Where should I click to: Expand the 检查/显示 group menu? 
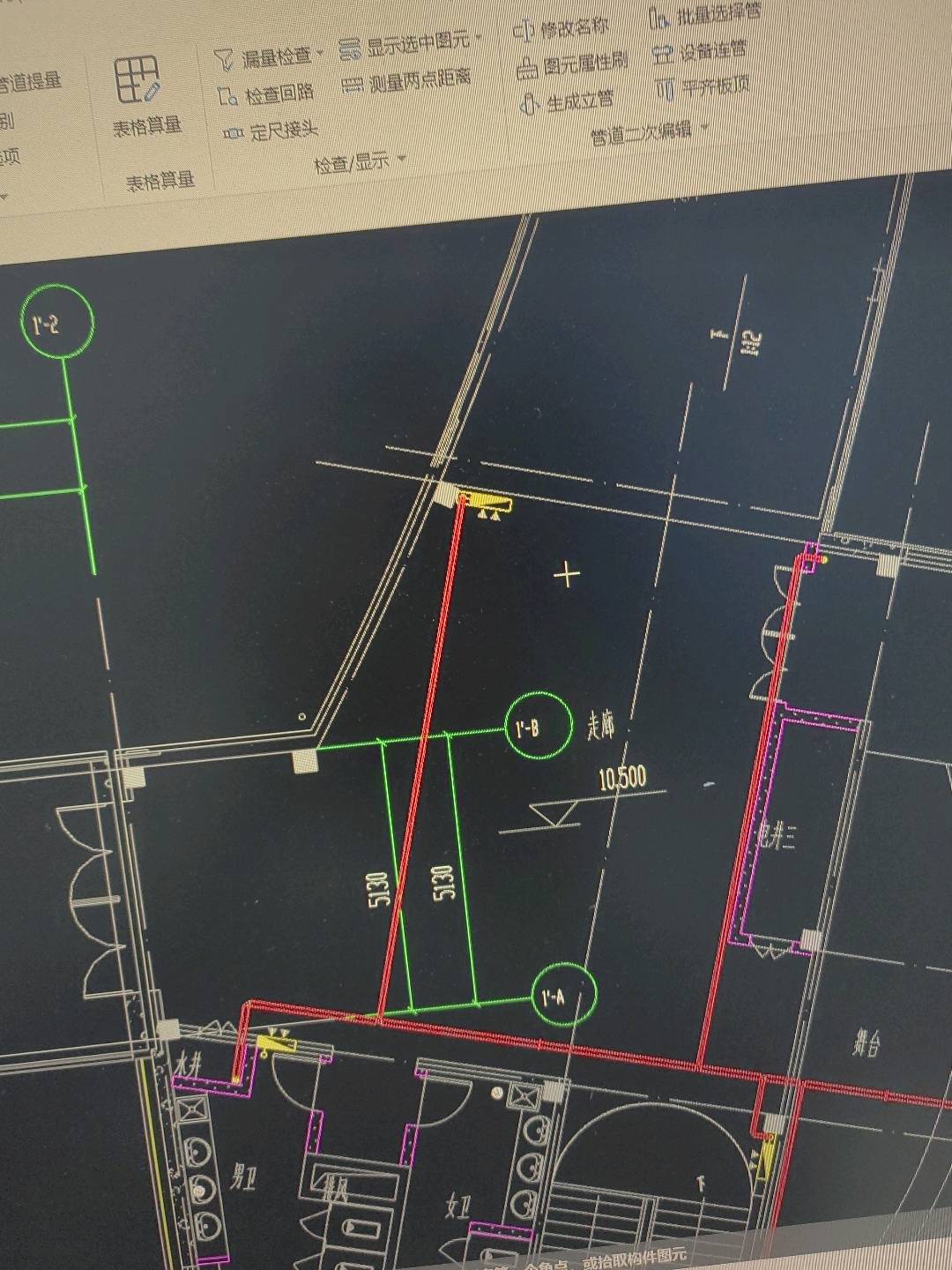(x=401, y=160)
